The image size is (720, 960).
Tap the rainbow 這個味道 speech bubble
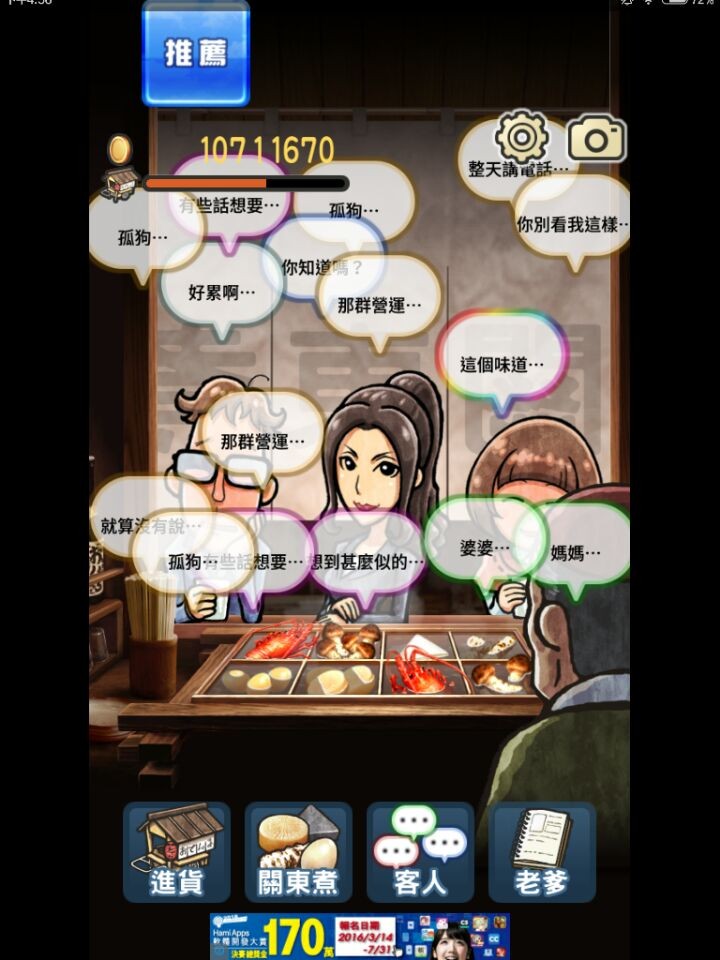[502, 362]
